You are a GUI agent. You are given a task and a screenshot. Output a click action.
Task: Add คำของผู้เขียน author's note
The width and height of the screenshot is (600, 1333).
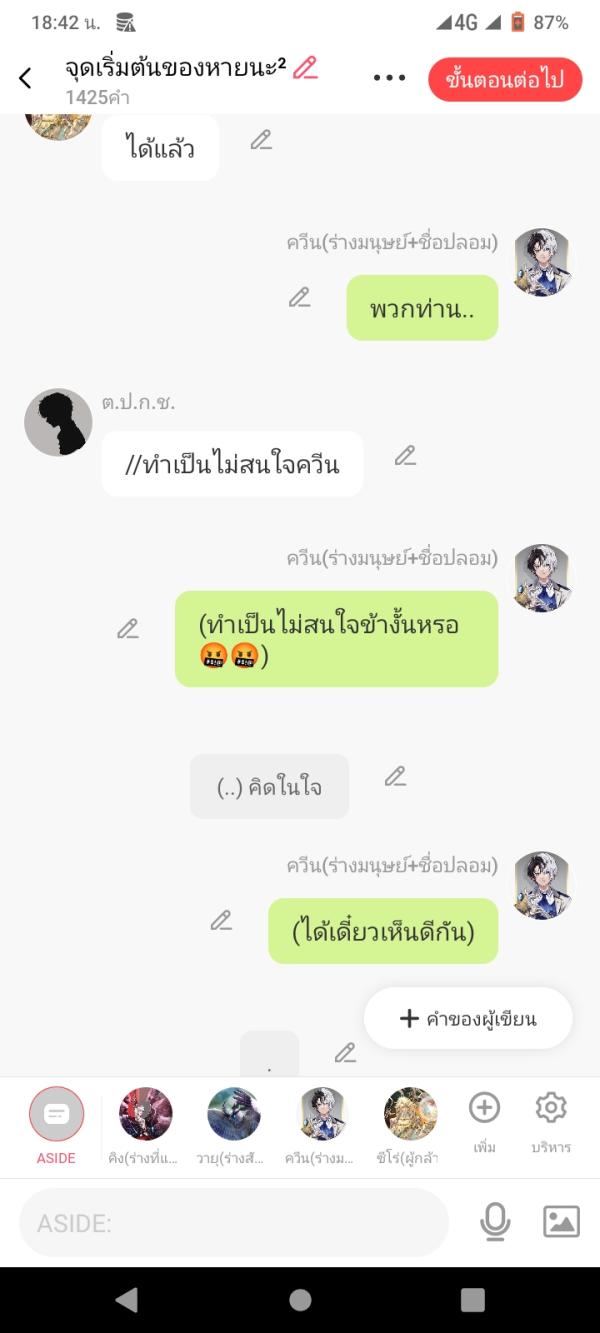pyautogui.click(x=468, y=1018)
